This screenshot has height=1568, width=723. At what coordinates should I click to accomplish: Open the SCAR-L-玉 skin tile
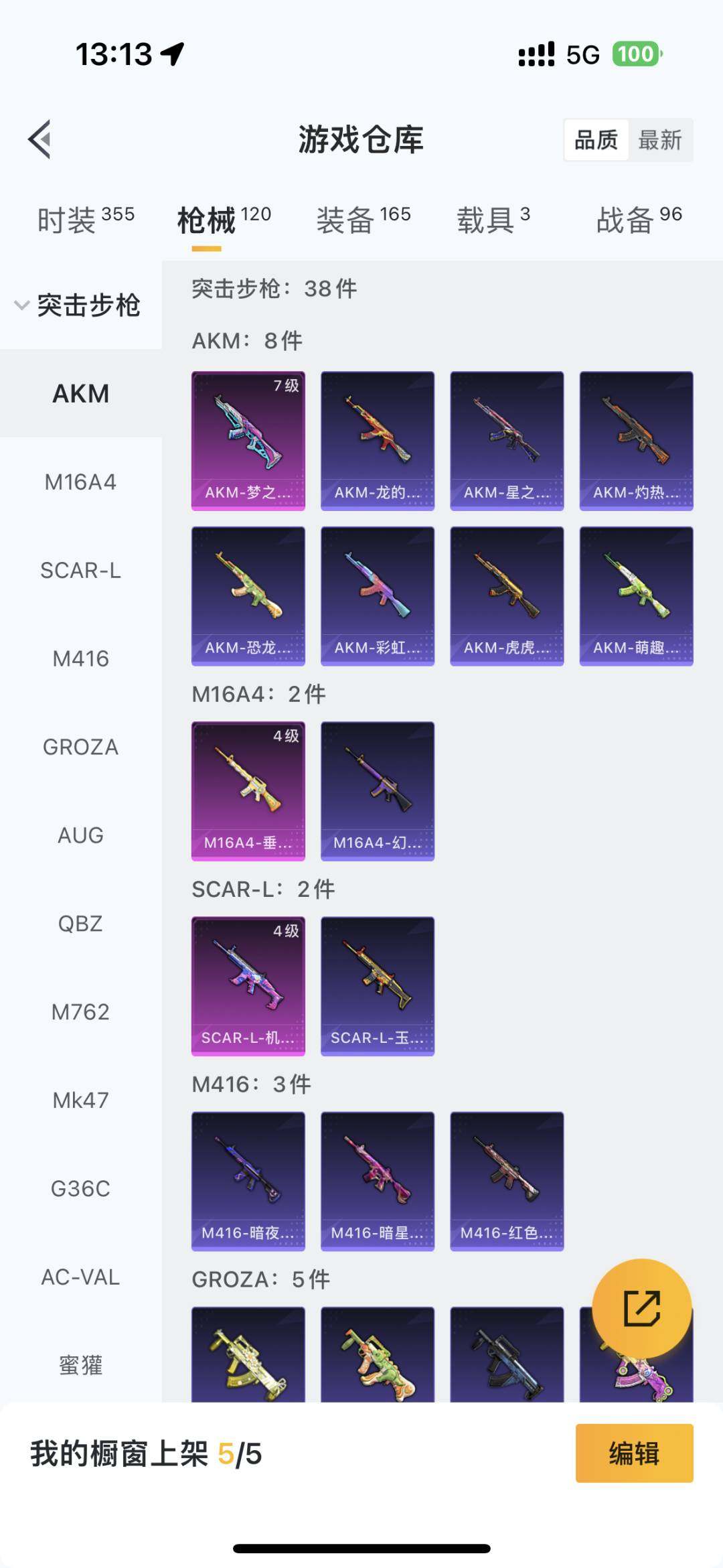click(x=378, y=986)
